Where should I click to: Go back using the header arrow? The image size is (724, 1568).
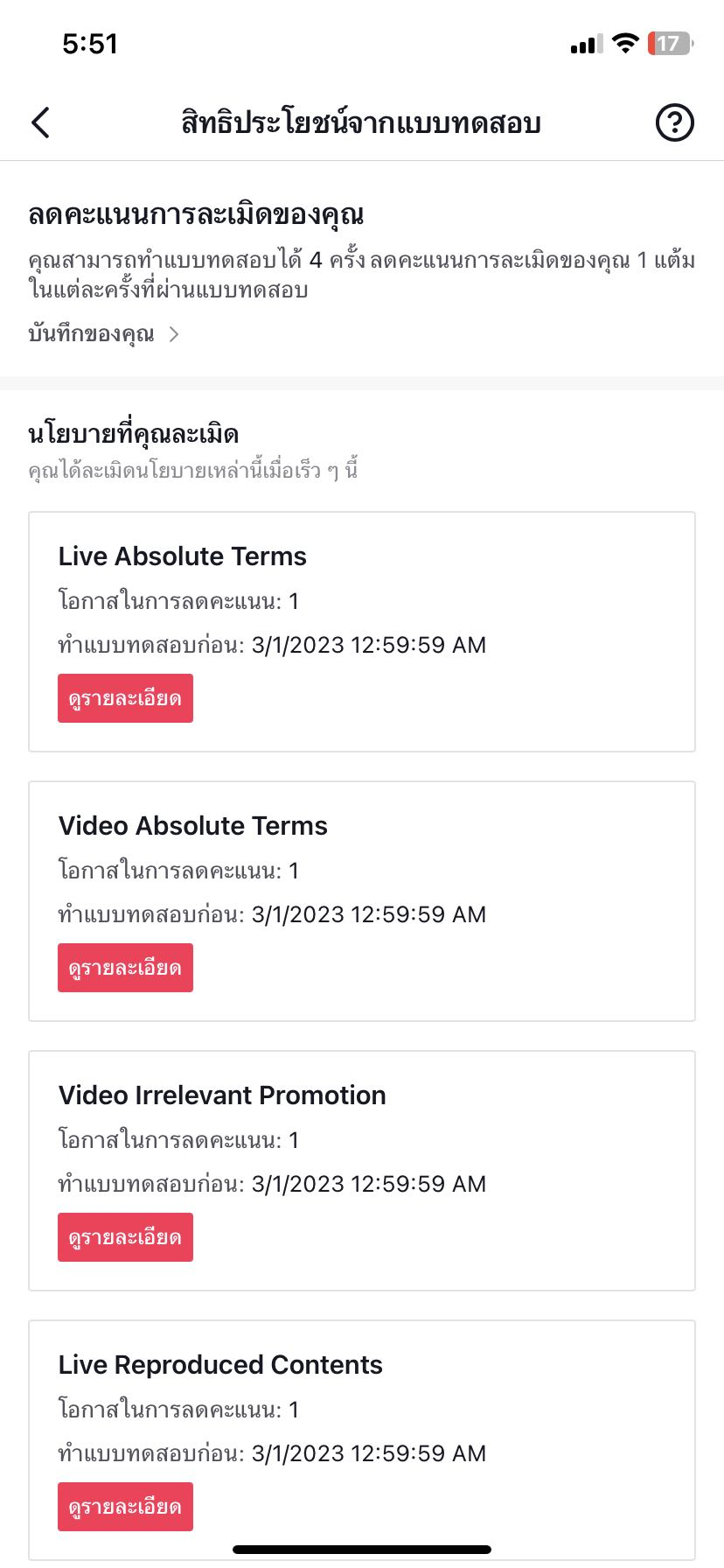click(x=40, y=122)
